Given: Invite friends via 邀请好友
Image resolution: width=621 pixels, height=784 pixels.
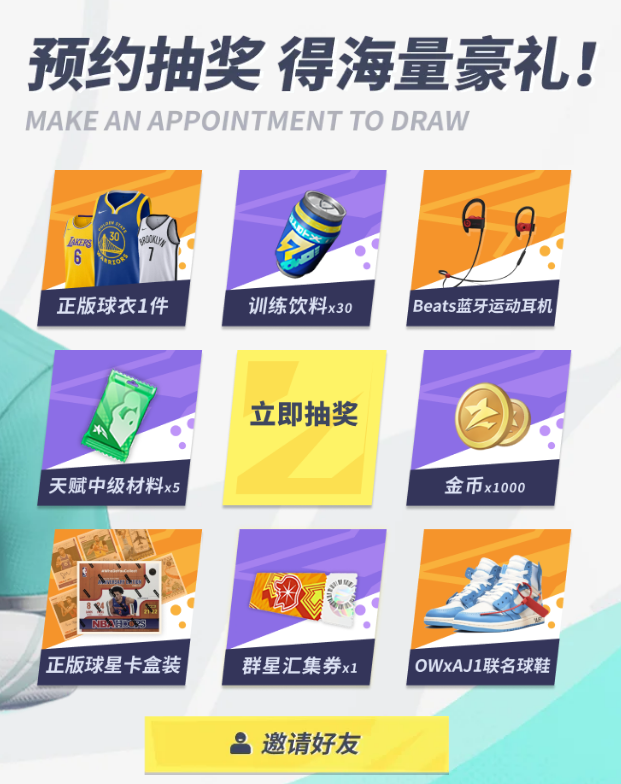Looking at the screenshot, I should (x=296, y=744).
